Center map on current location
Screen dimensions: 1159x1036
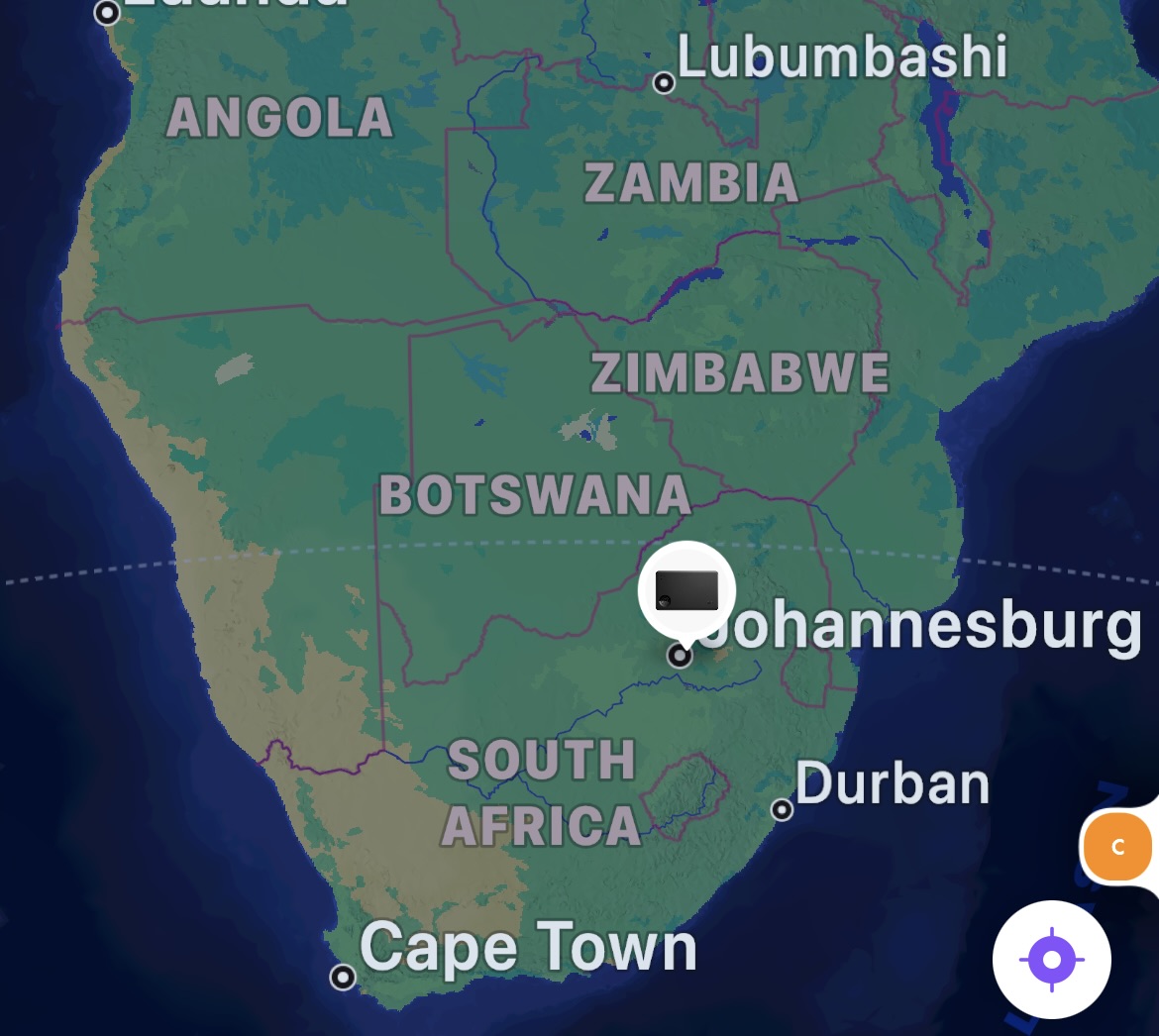coord(1051,959)
